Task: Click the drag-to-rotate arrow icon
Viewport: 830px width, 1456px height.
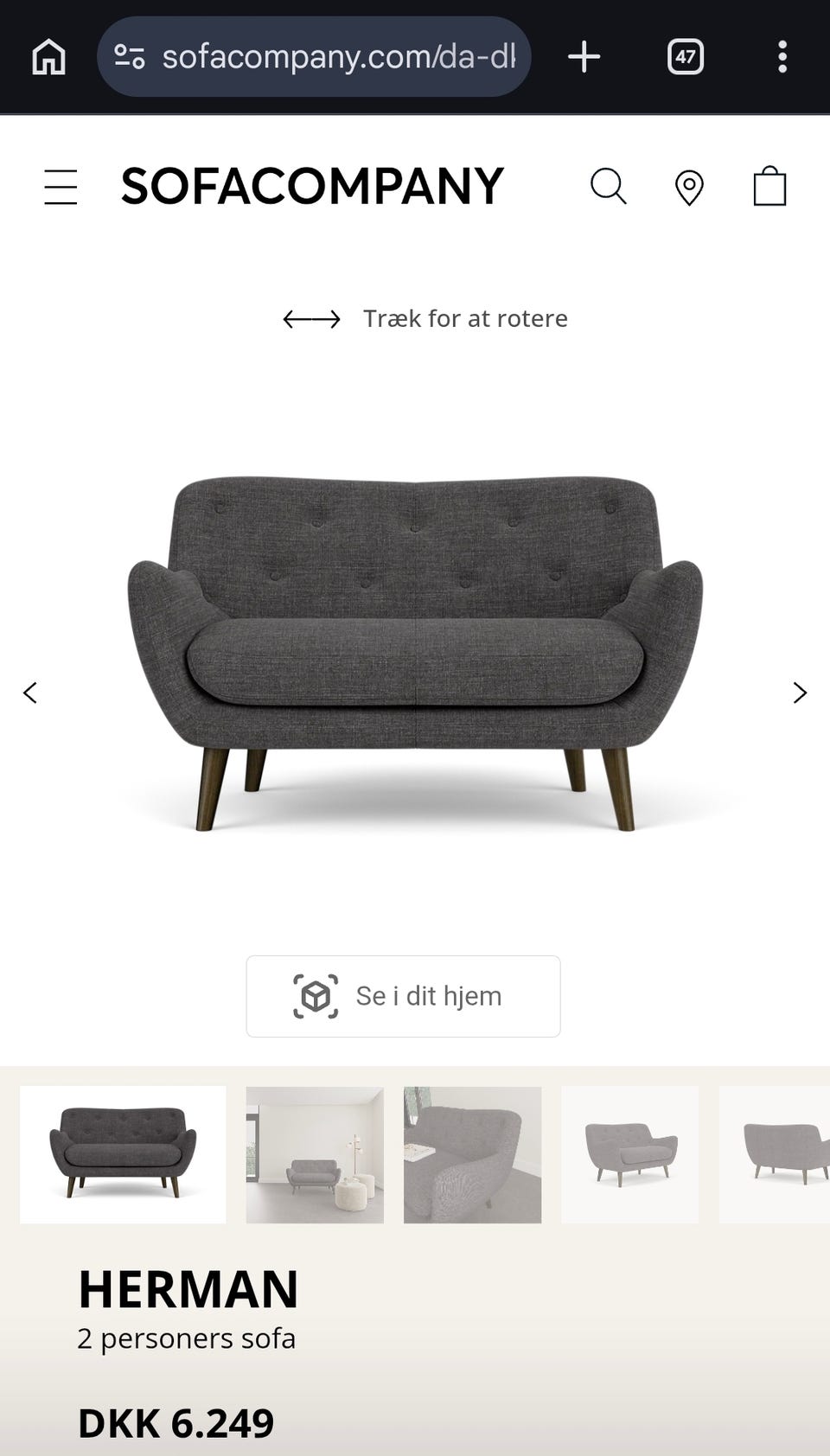Action: [x=311, y=319]
